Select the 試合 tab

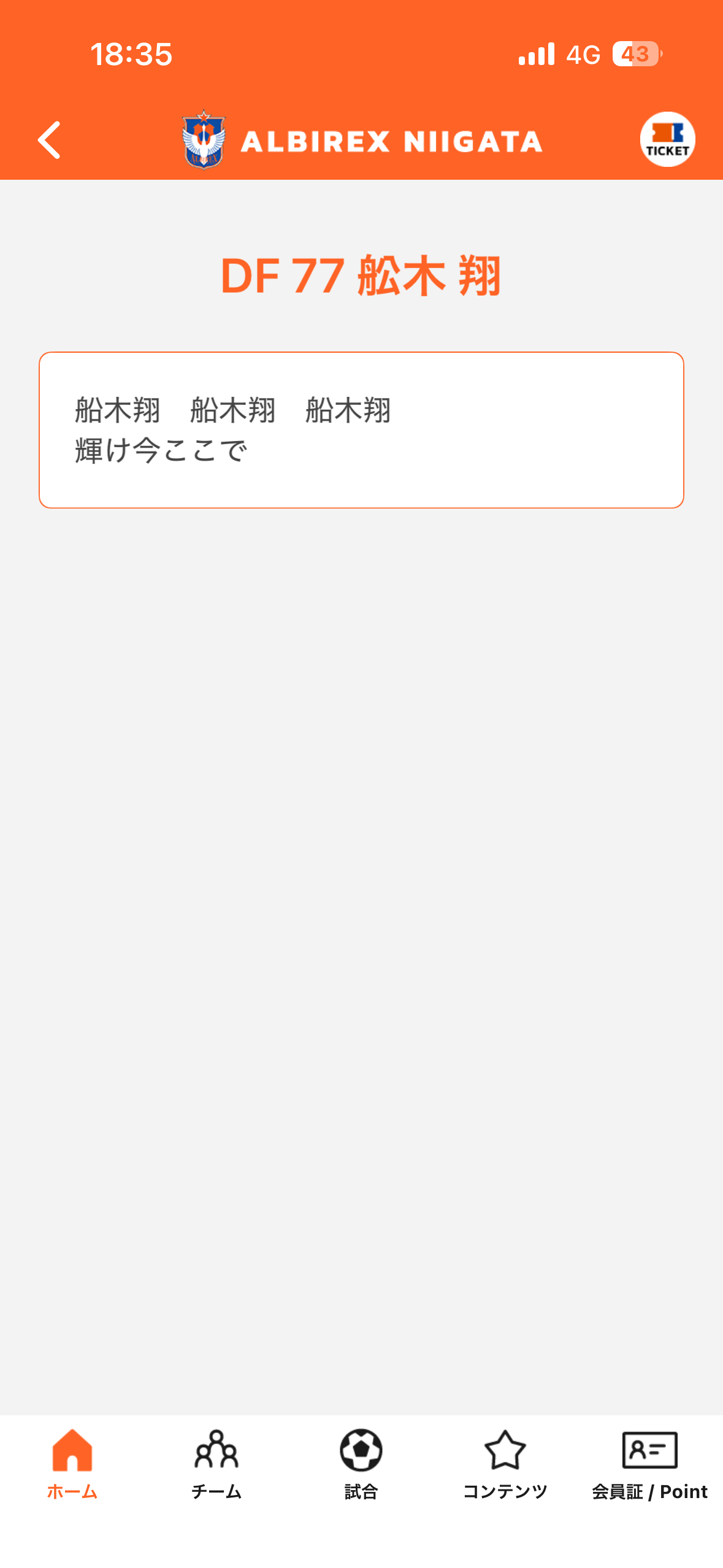361,1463
